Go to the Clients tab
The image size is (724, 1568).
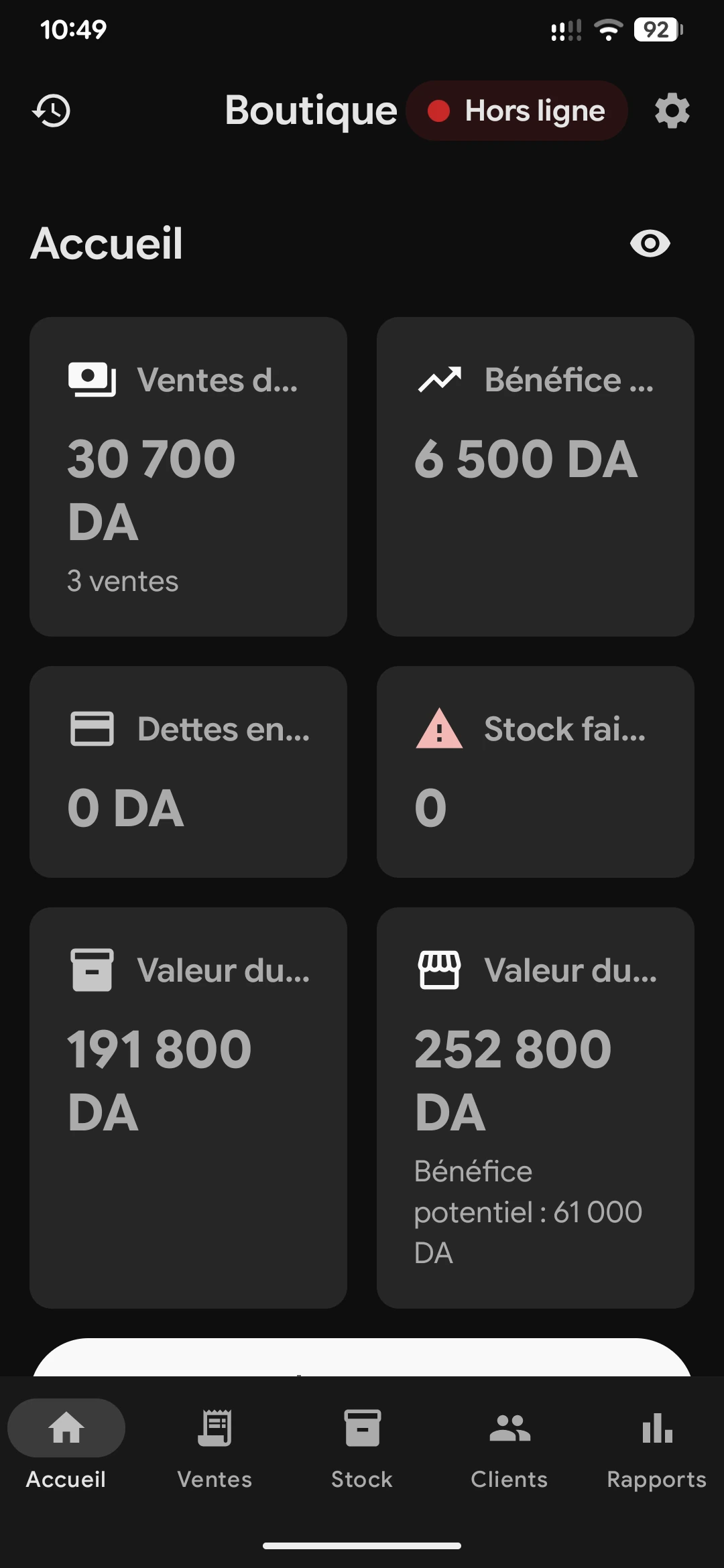coord(509,1447)
